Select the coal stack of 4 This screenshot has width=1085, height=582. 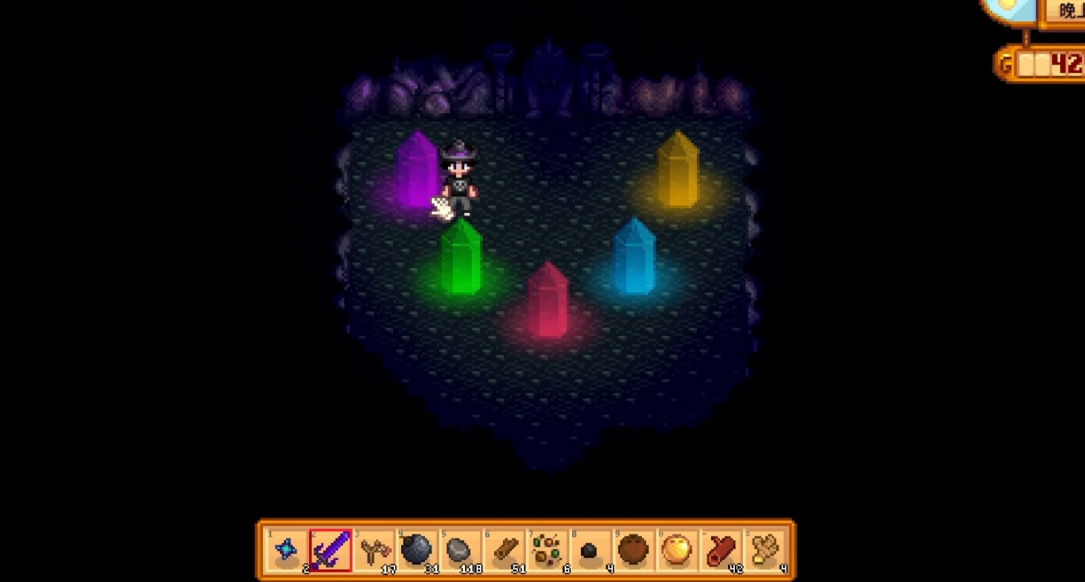click(x=590, y=549)
